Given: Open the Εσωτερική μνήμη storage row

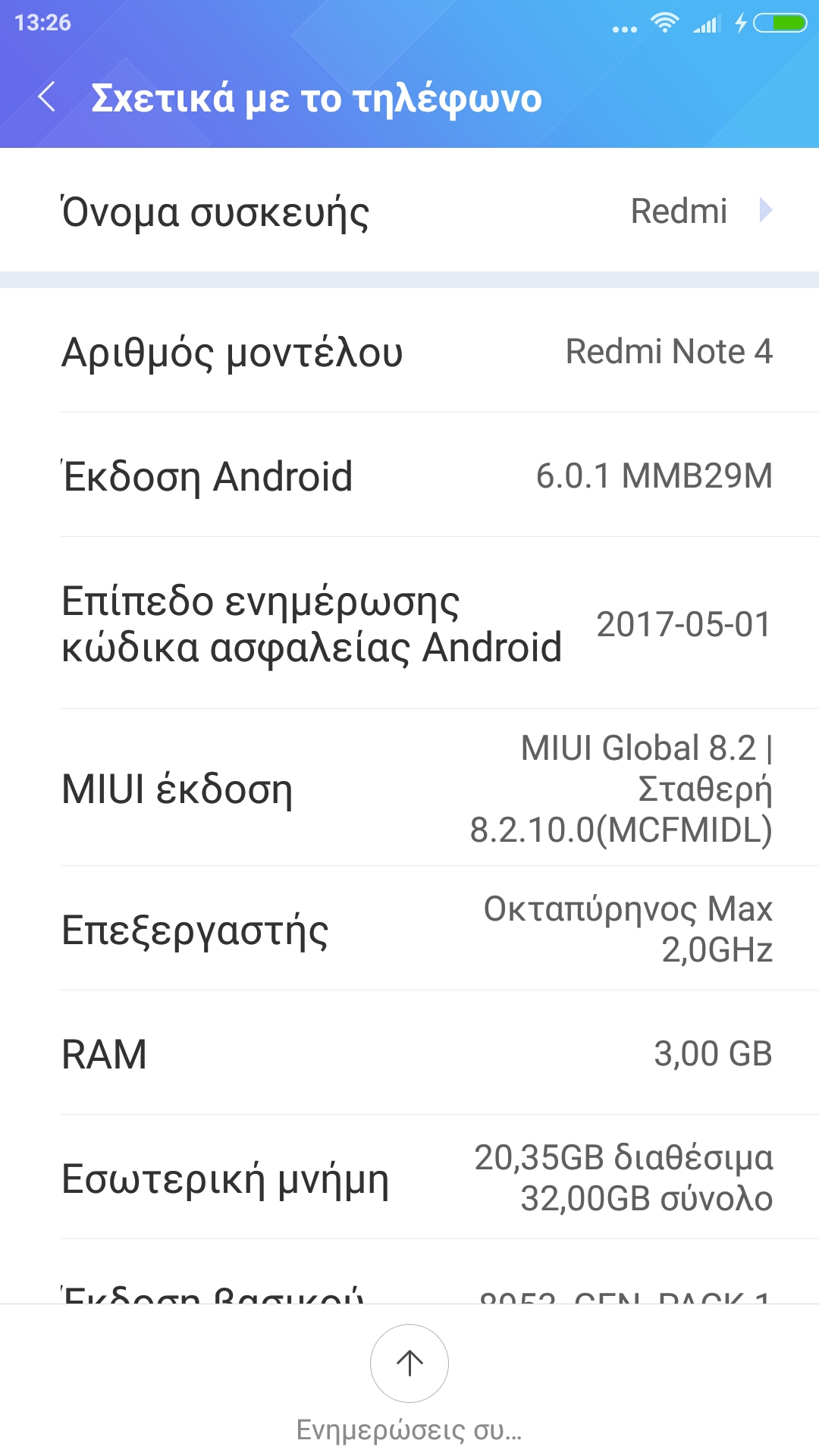Looking at the screenshot, I should [409, 1178].
